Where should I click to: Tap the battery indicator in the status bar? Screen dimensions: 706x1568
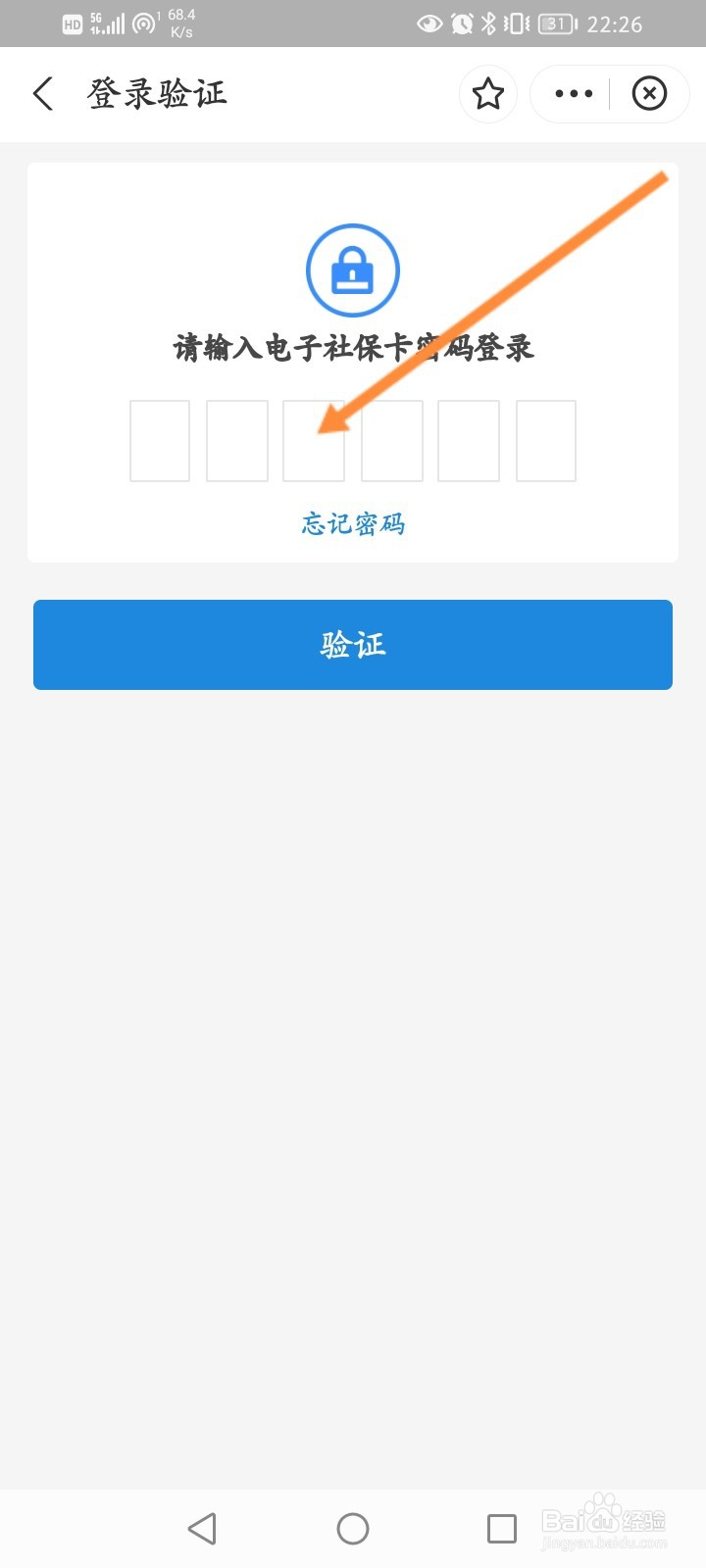557,23
